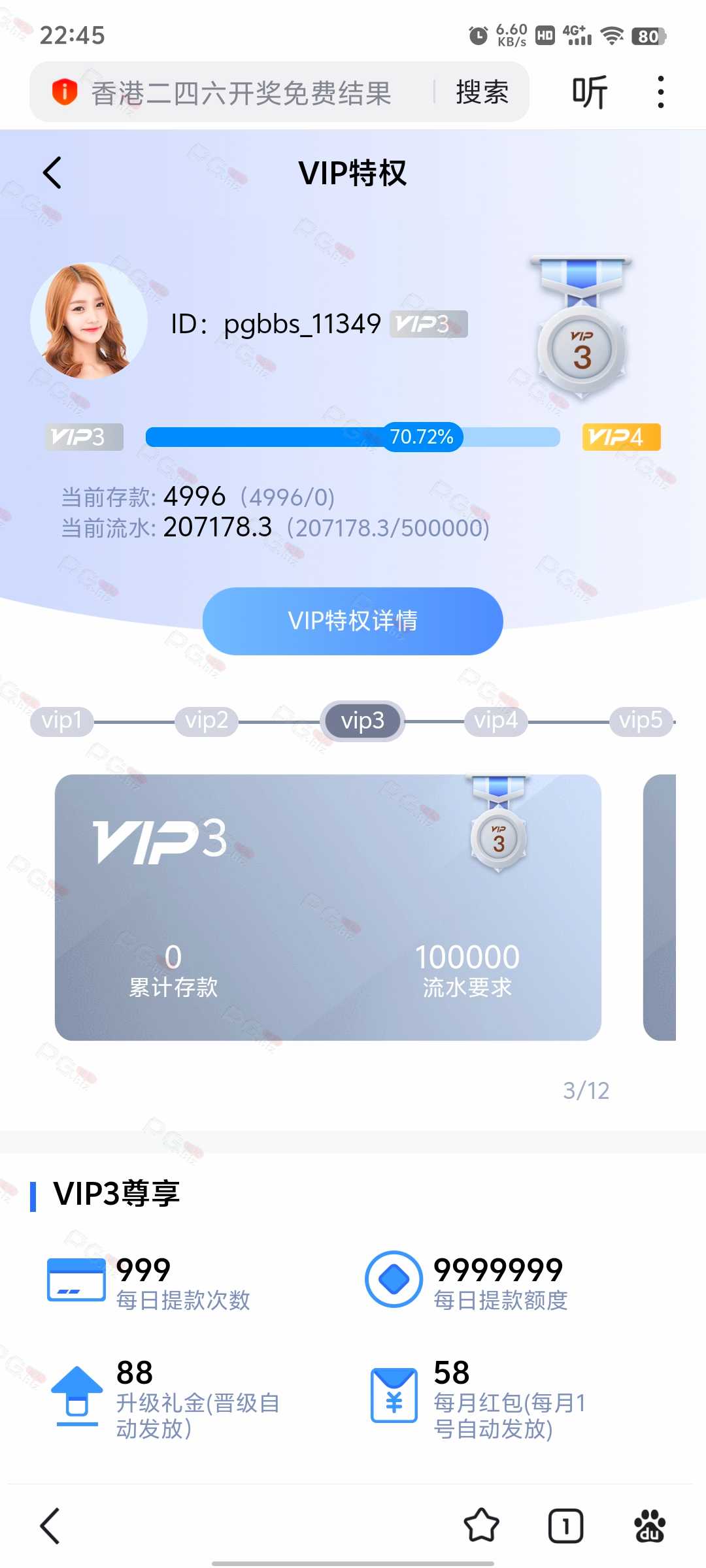The height and width of the screenshot is (1568, 706).
Task: Select the vip1 level tab
Action: [x=62, y=721]
